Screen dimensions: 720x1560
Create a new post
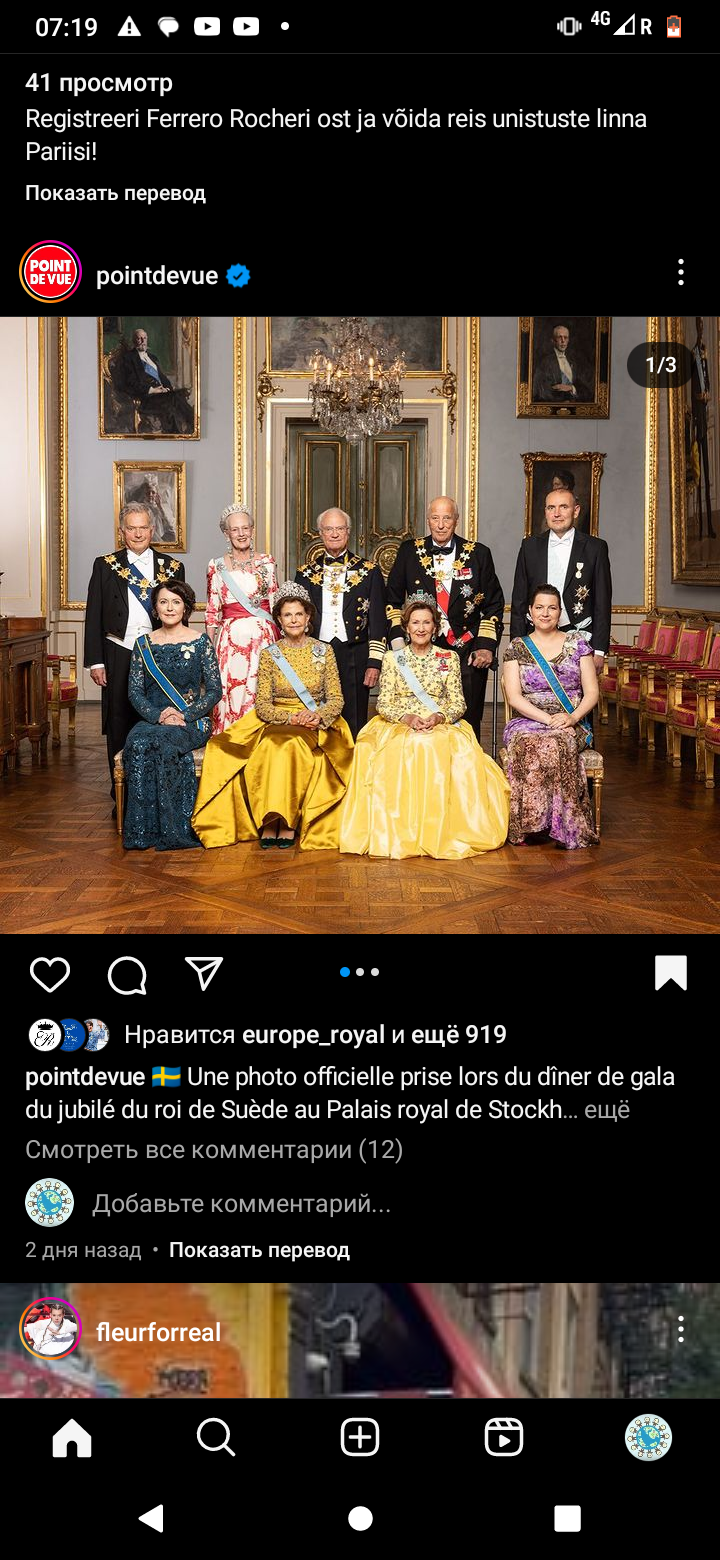360,1438
